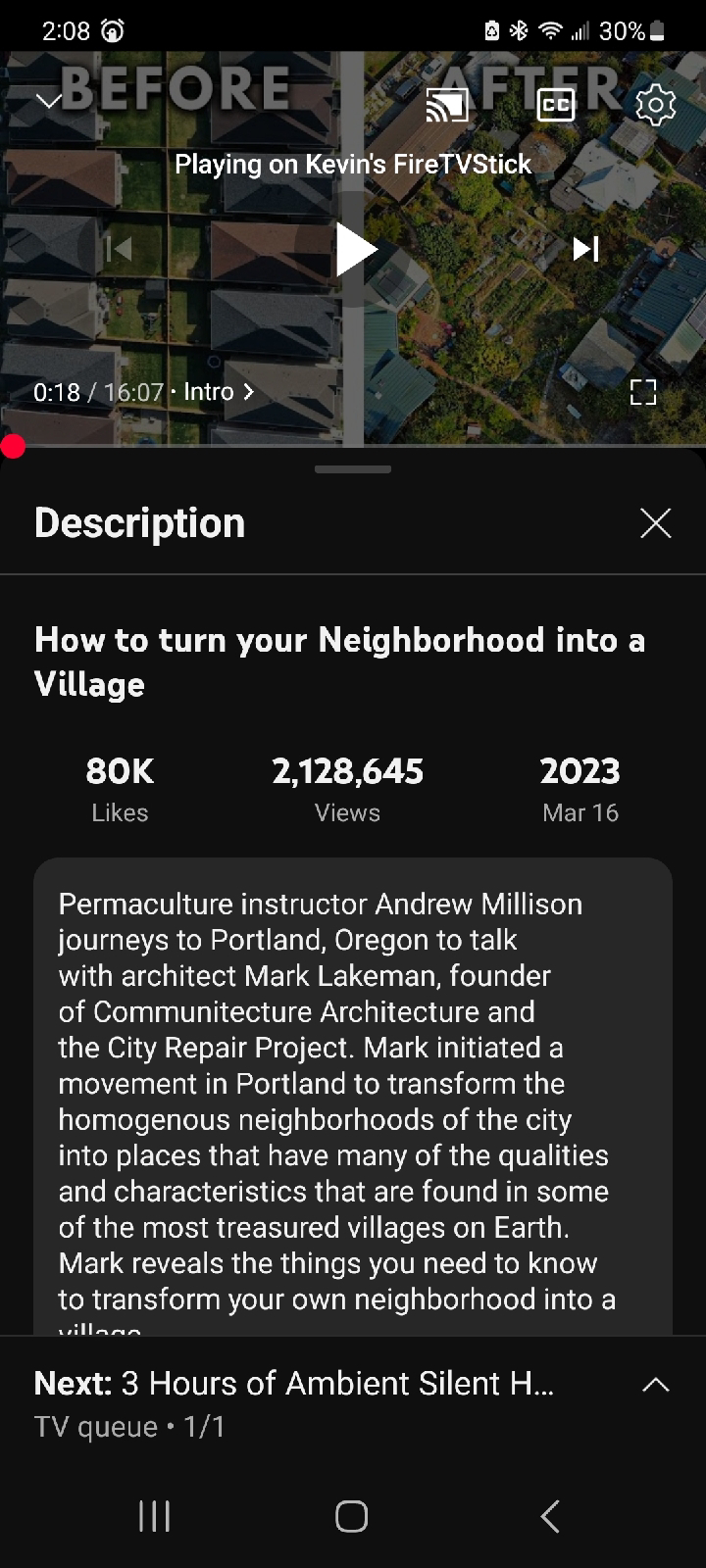
Task: Open player settings gear
Action: tap(655, 104)
